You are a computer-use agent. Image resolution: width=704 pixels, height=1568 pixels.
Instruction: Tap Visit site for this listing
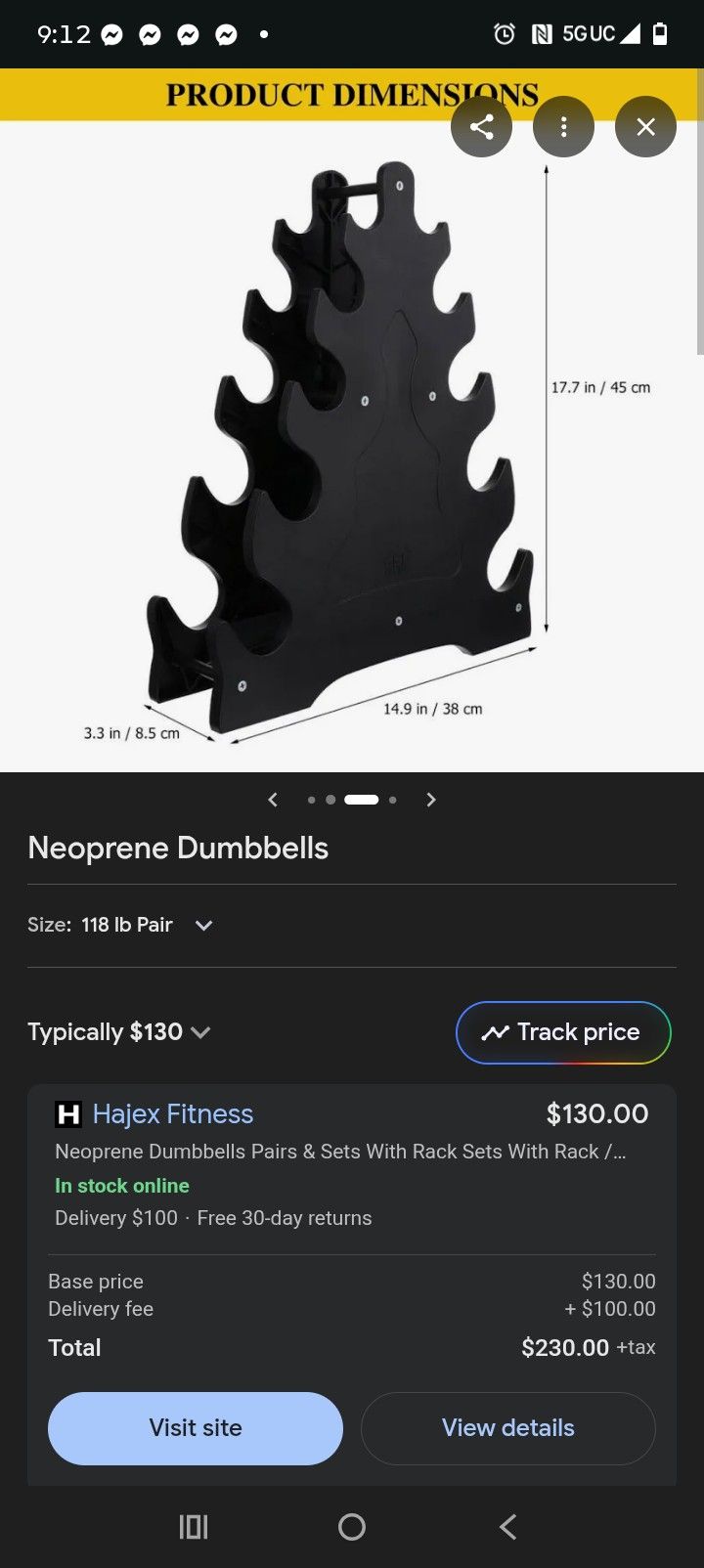coord(195,1428)
